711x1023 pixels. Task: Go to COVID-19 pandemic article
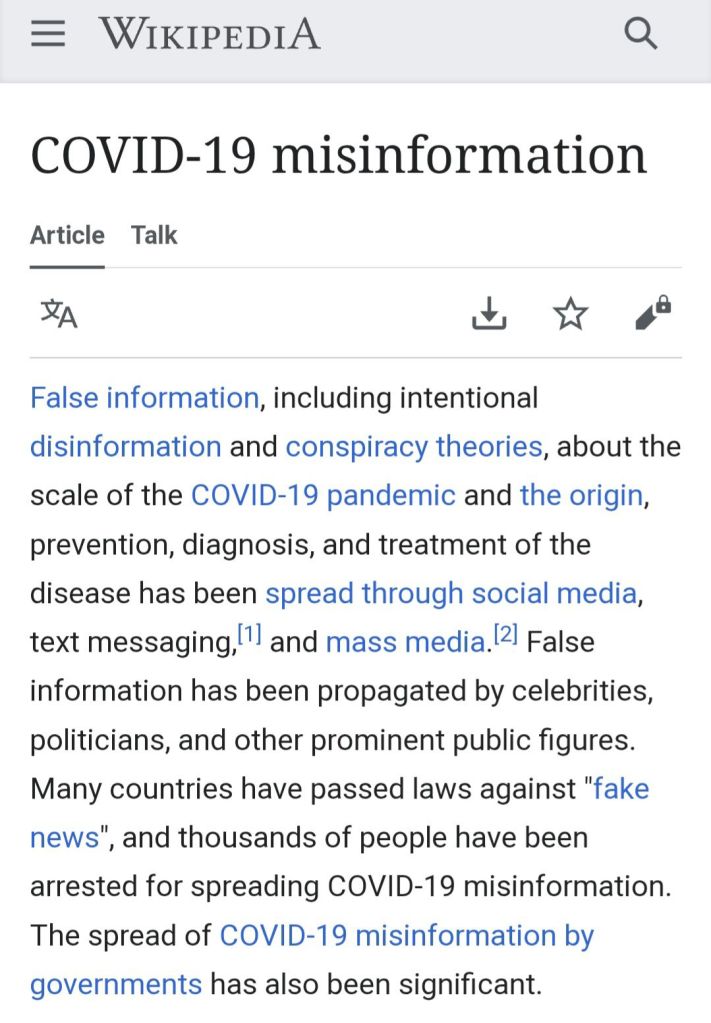click(323, 495)
